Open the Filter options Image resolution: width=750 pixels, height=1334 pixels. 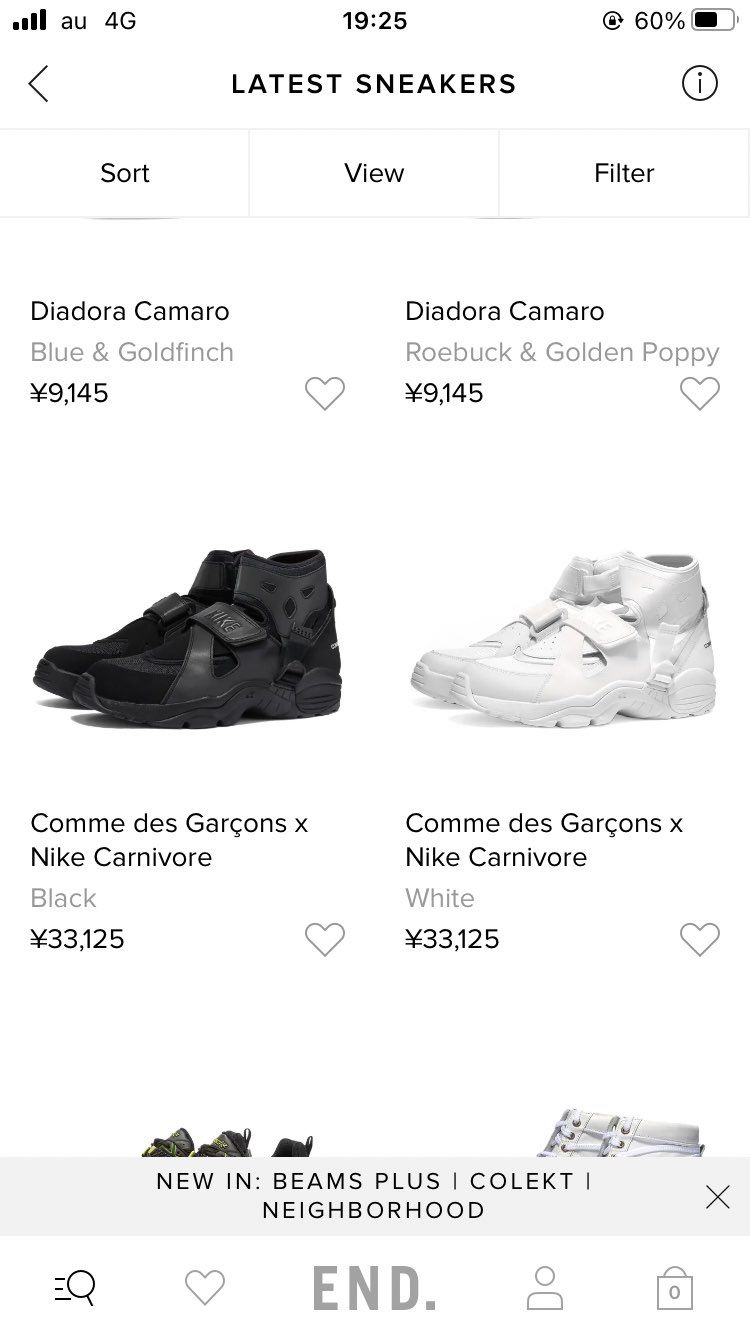point(624,173)
